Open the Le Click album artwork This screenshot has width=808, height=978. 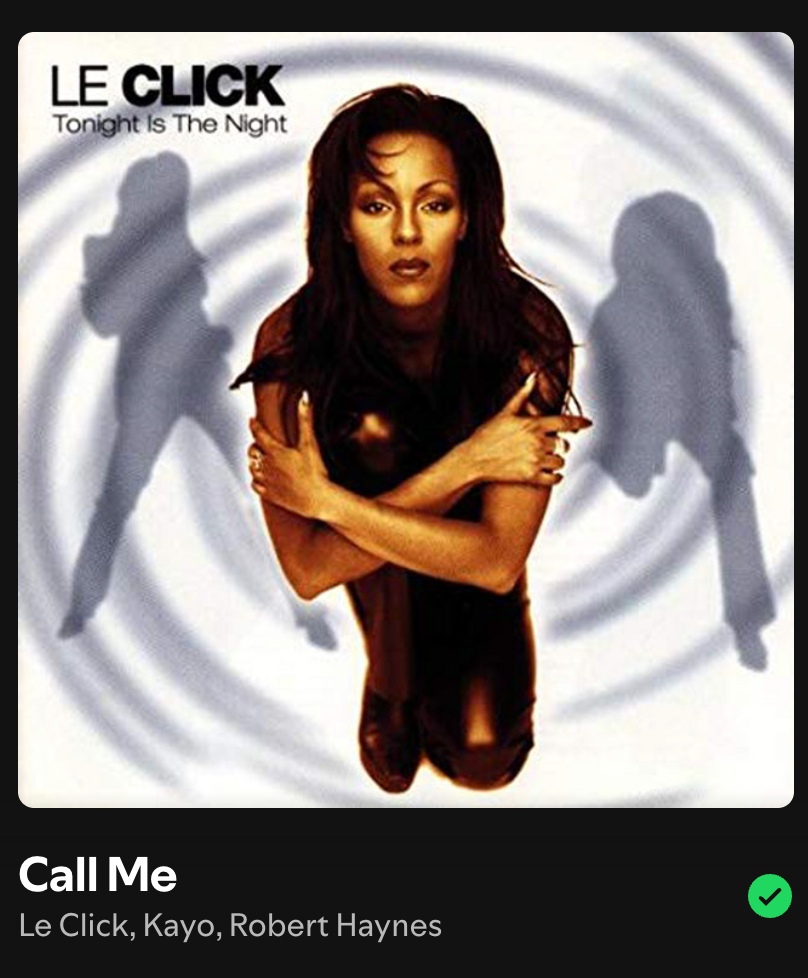click(405, 420)
